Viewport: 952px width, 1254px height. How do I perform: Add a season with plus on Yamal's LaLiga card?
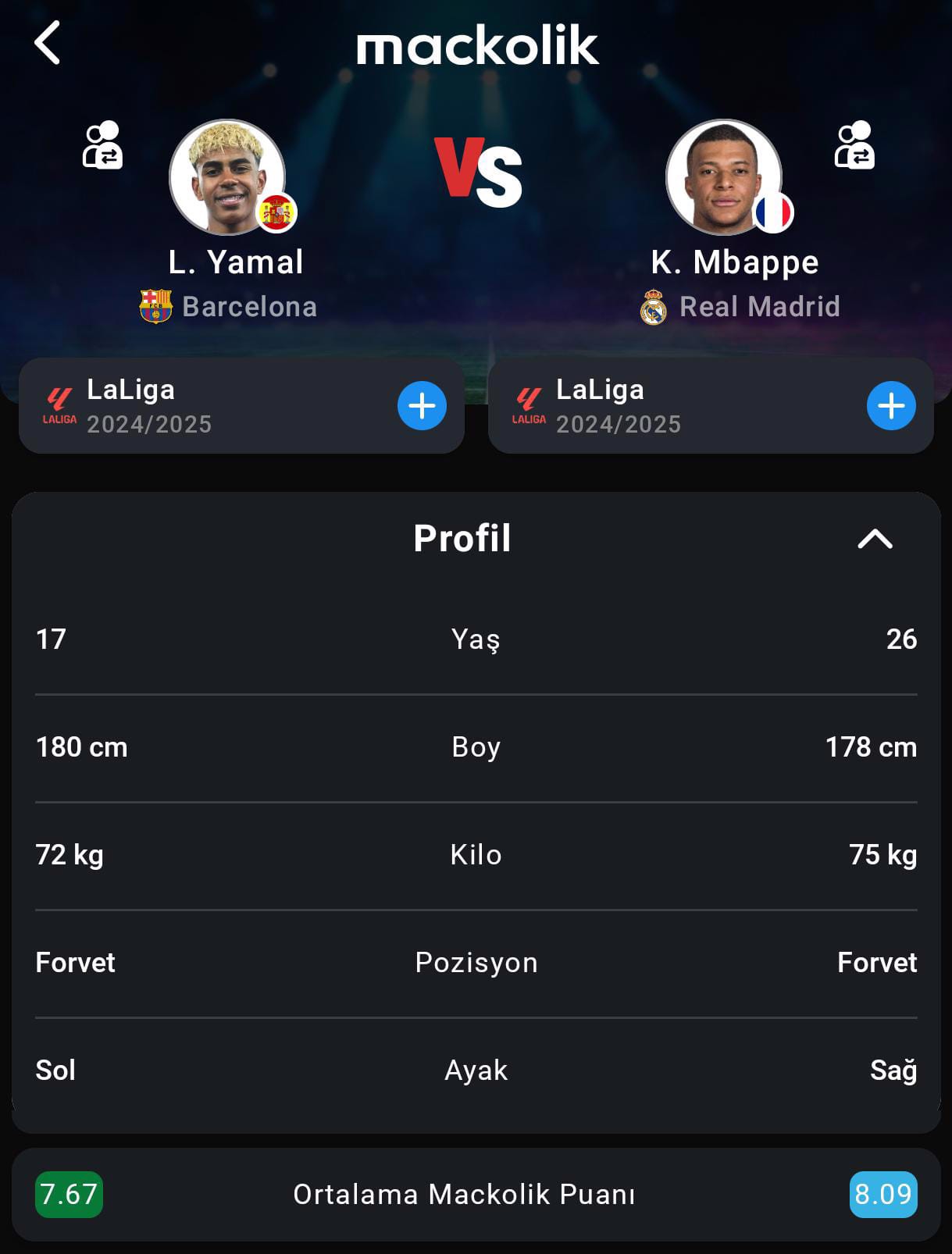pos(422,405)
